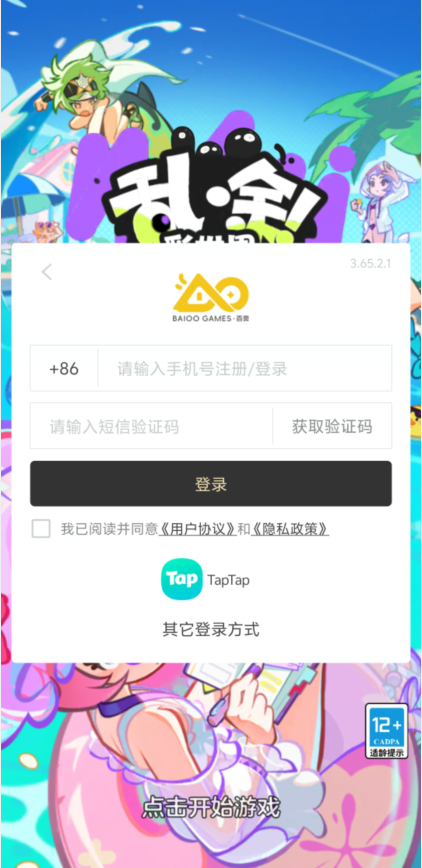This screenshot has height=868, width=422.
Task: Go back using the left arrow
Action: coord(47,272)
